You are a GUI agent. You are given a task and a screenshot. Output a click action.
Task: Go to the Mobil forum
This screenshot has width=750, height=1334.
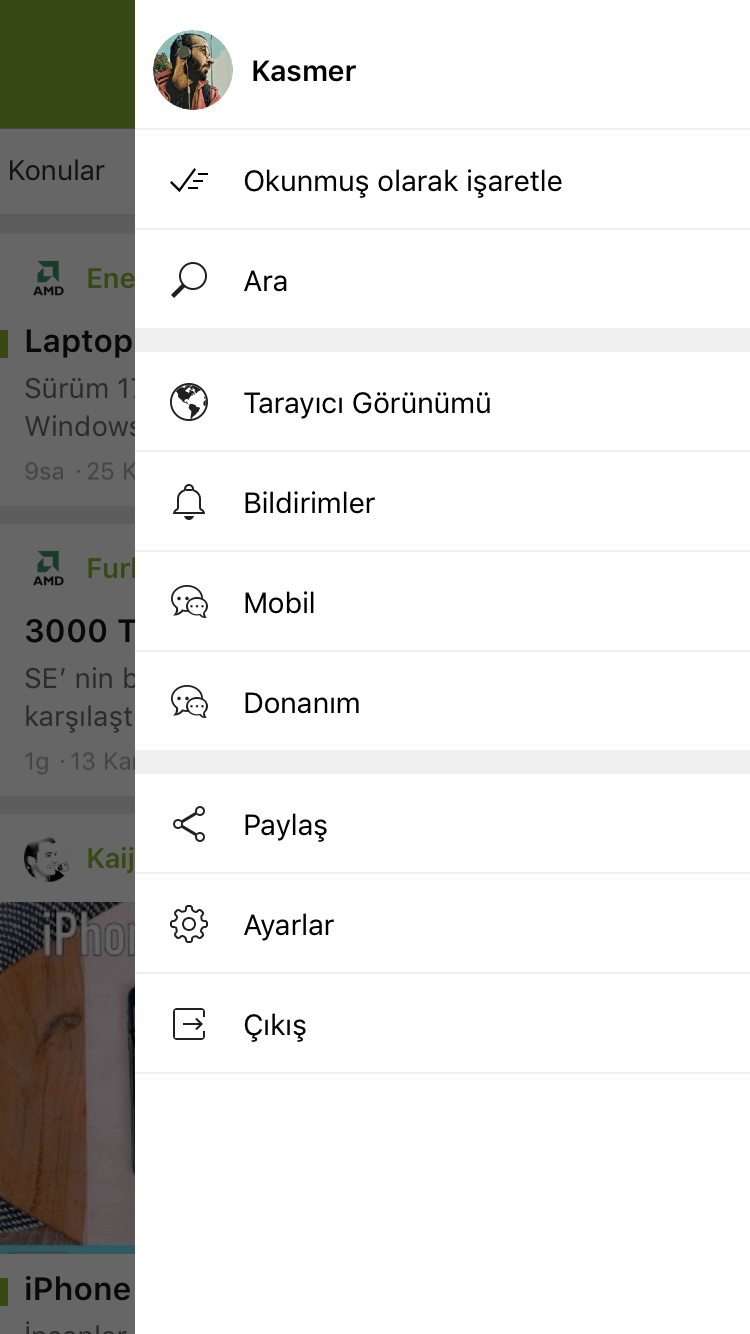coord(279,603)
